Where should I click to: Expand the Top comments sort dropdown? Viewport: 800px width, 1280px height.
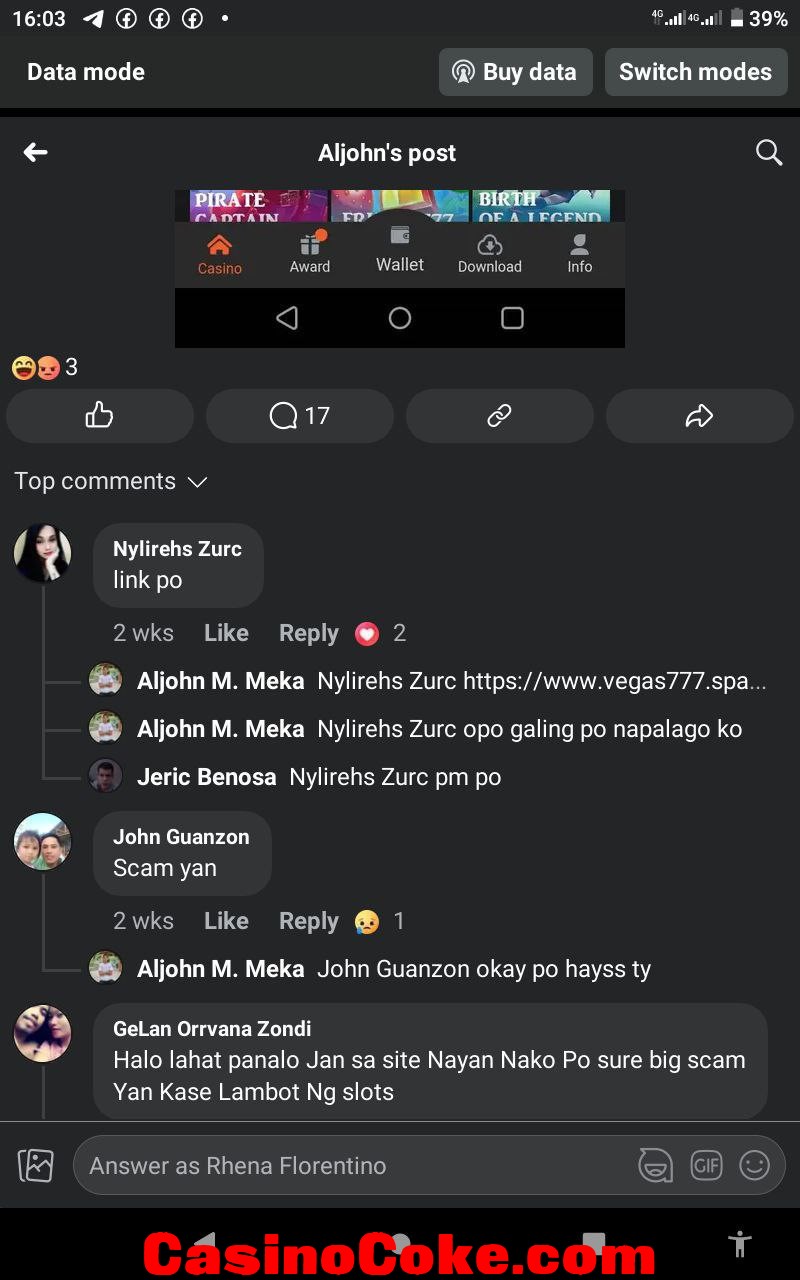[111, 481]
